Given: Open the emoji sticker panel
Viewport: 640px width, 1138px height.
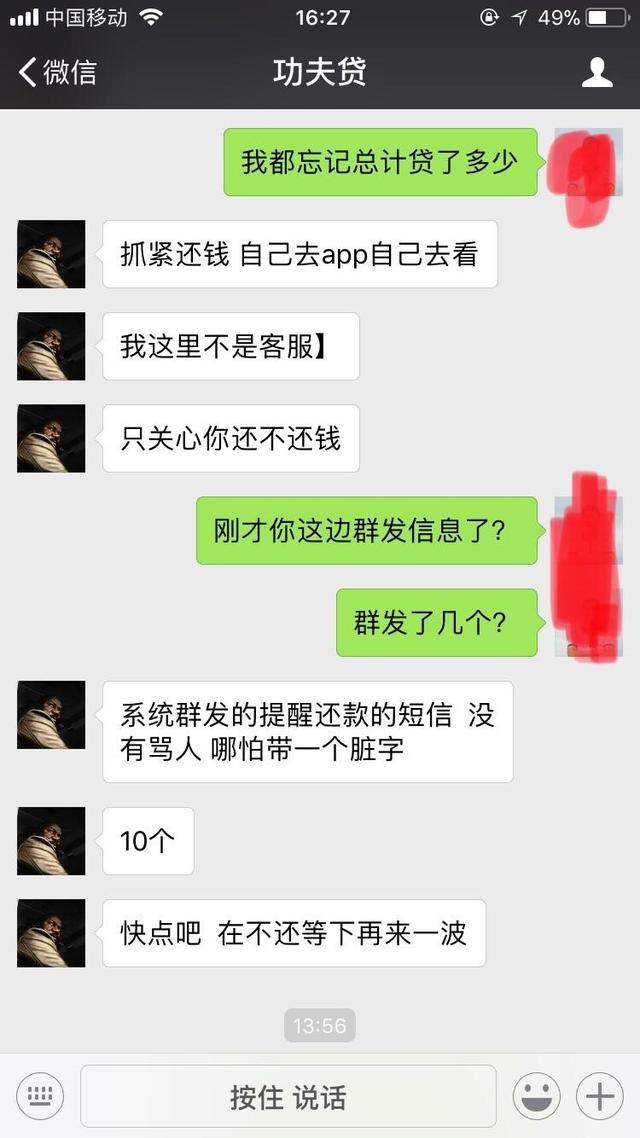Looking at the screenshot, I should pos(537,1097).
